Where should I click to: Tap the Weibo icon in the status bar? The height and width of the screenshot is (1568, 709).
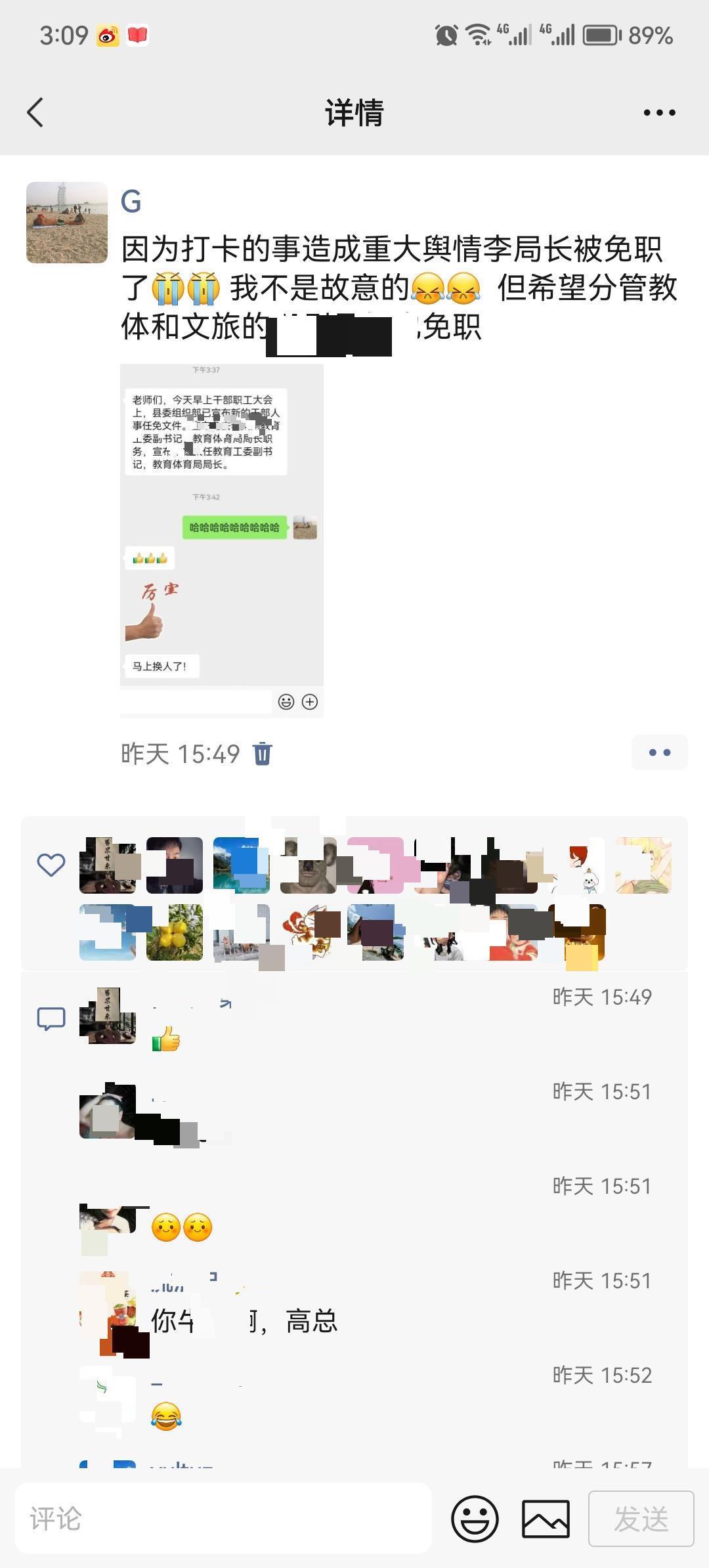click(107, 36)
